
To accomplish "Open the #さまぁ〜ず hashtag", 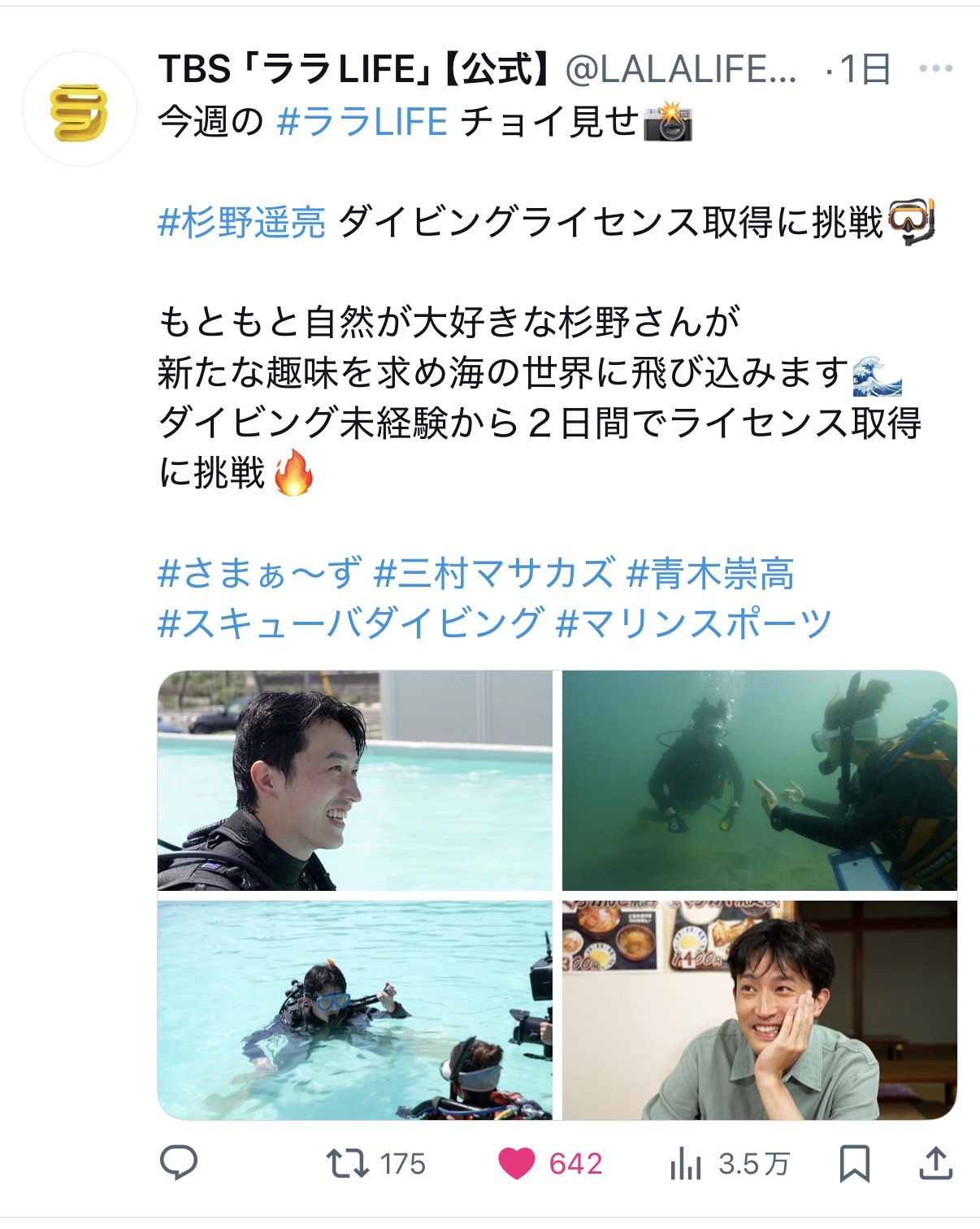I will pyautogui.click(x=258, y=573).
